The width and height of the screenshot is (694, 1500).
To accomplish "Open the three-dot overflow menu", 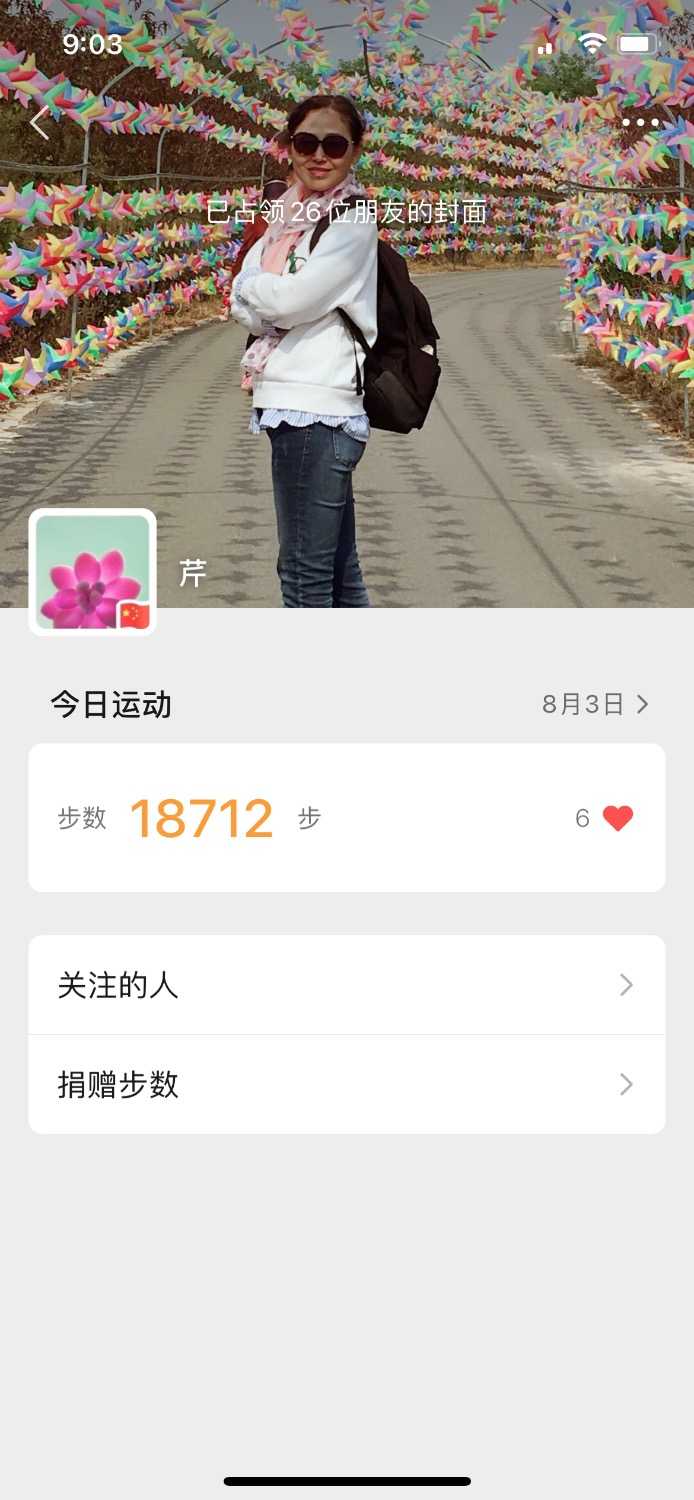I will pyautogui.click(x=640, y=123).
